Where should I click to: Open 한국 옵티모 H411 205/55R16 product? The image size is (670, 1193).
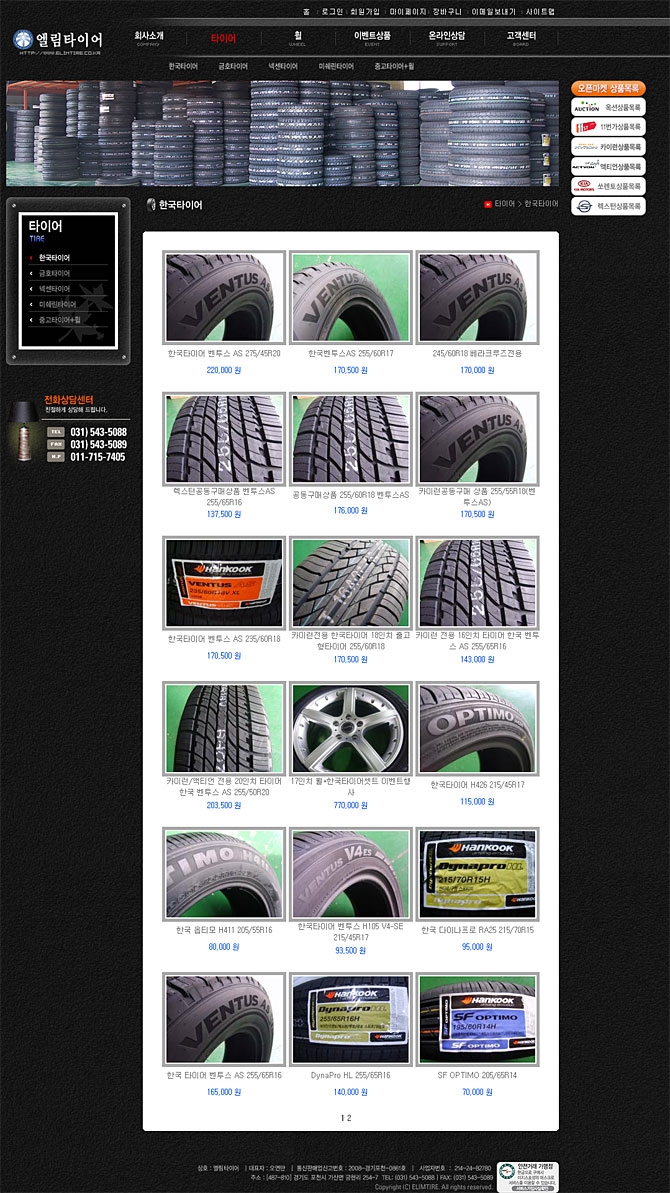tap(224, 874)
